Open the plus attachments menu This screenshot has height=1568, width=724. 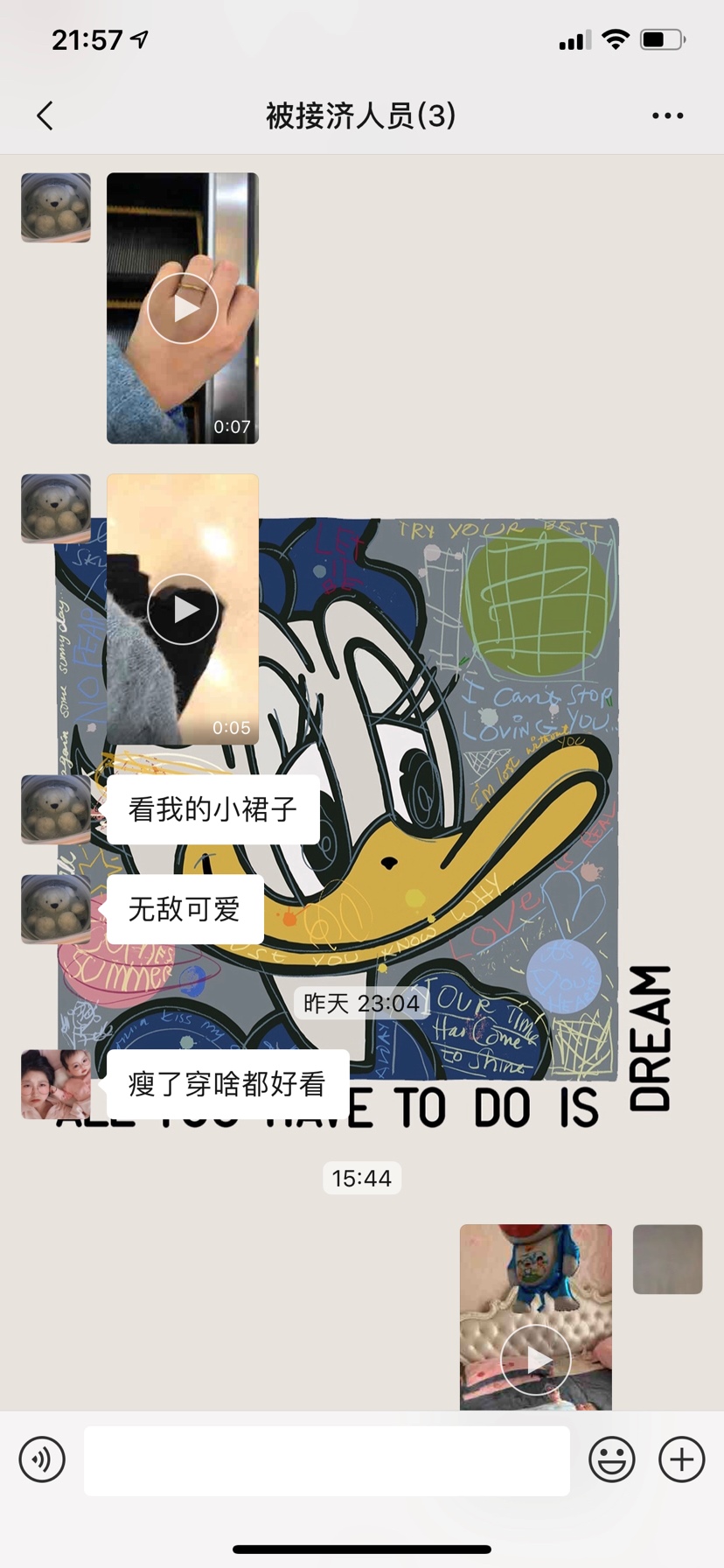pos(681,1459)
